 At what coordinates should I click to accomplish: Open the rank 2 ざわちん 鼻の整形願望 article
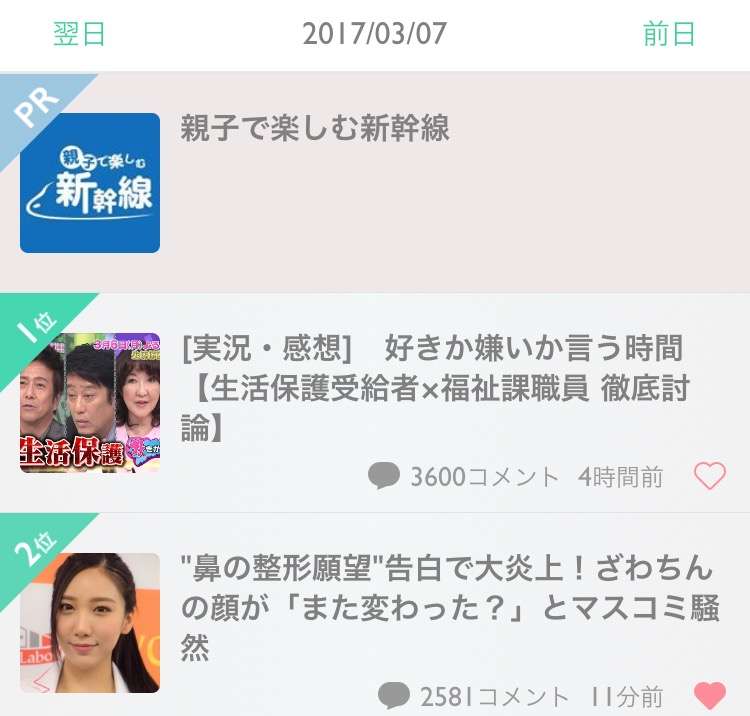pyautogui.click(x=447, y=608)
